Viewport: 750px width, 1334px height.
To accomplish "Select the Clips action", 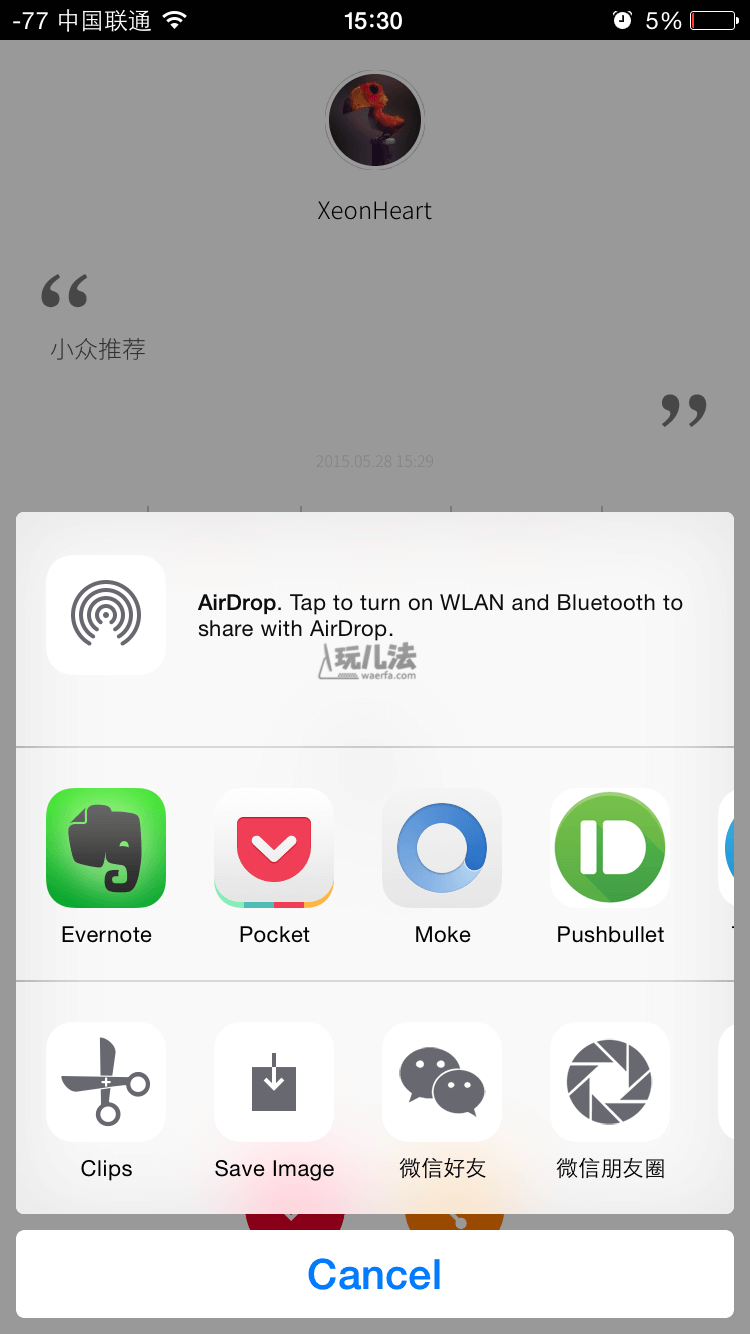I will pyautogui.click(x=106, y=1082).
